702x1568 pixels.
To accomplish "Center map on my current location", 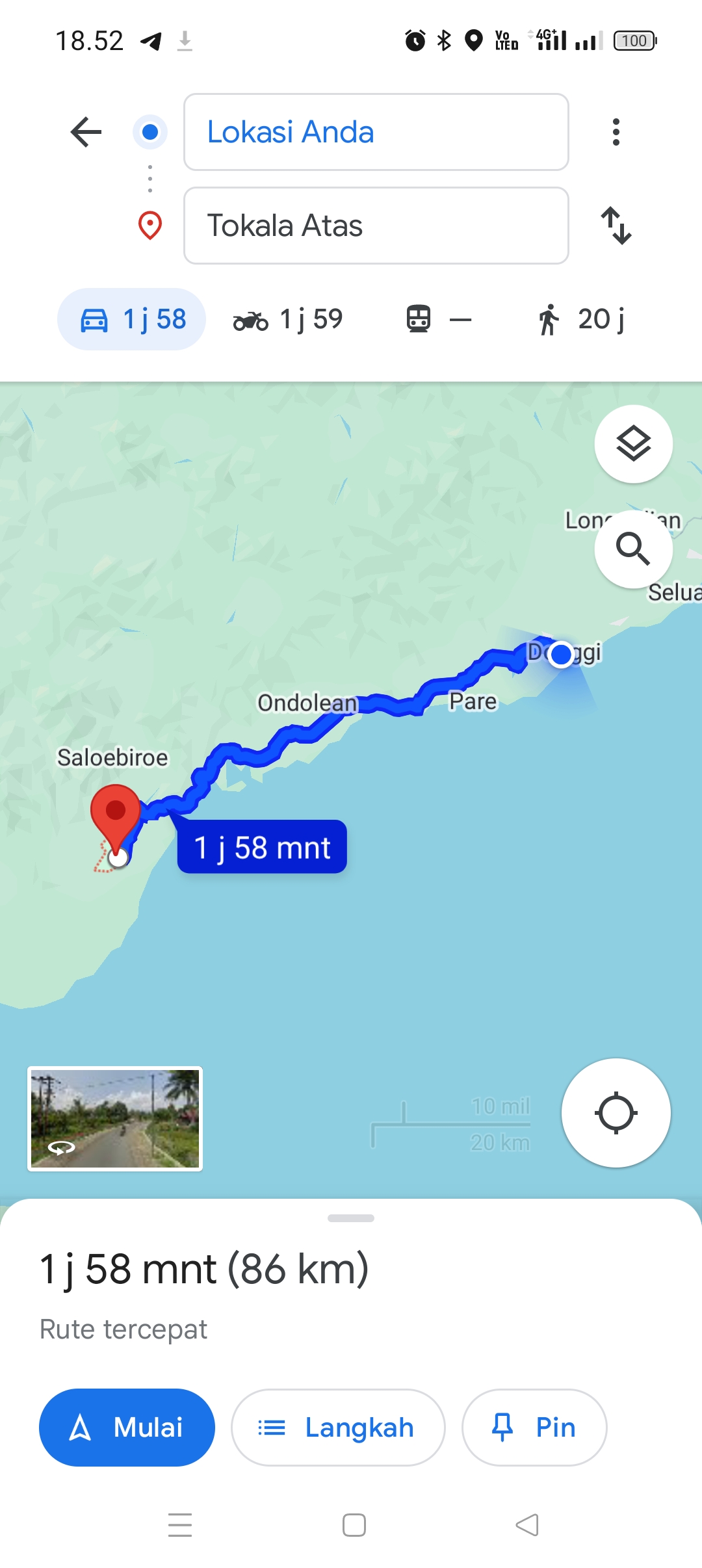I will 616,1113.
